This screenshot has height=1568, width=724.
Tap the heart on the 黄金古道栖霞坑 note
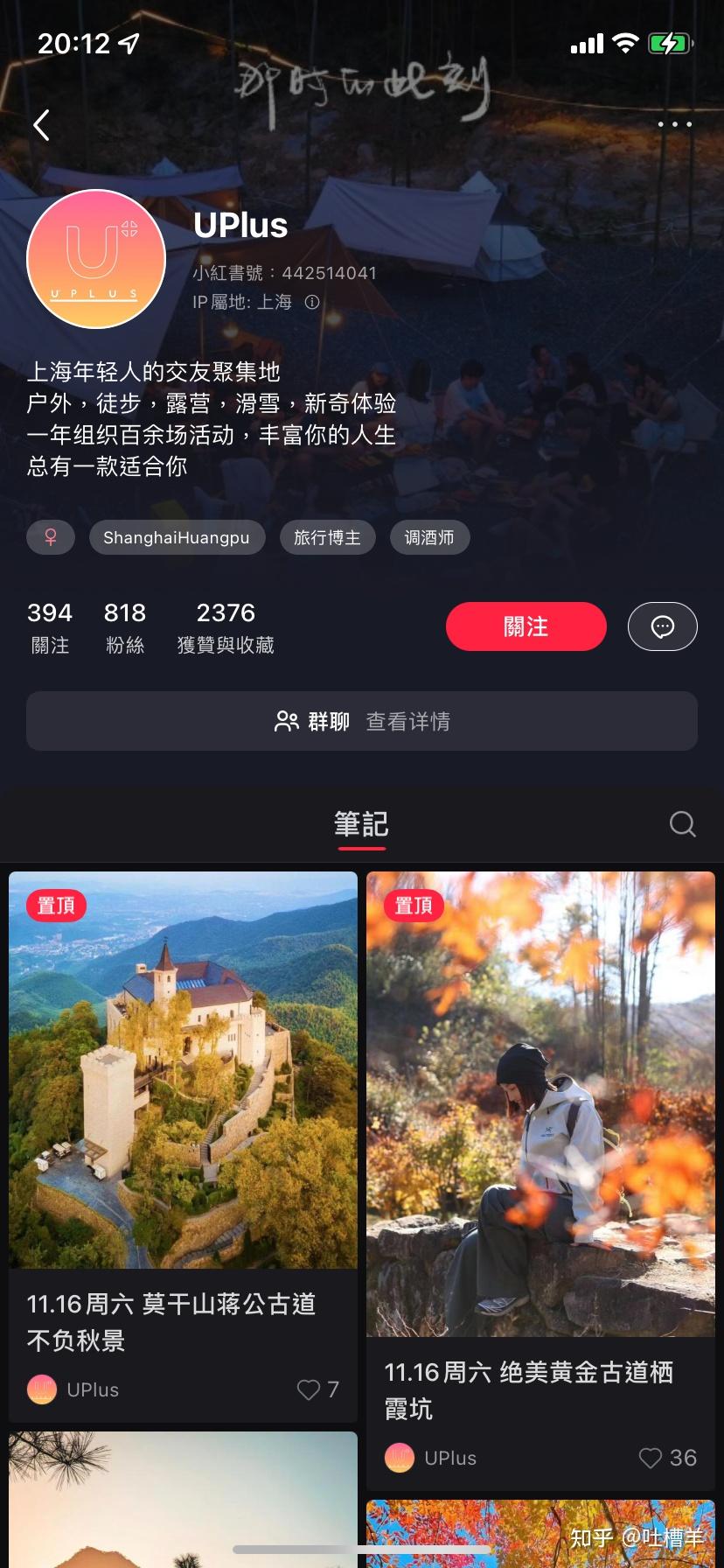(x=649, y=1457)
